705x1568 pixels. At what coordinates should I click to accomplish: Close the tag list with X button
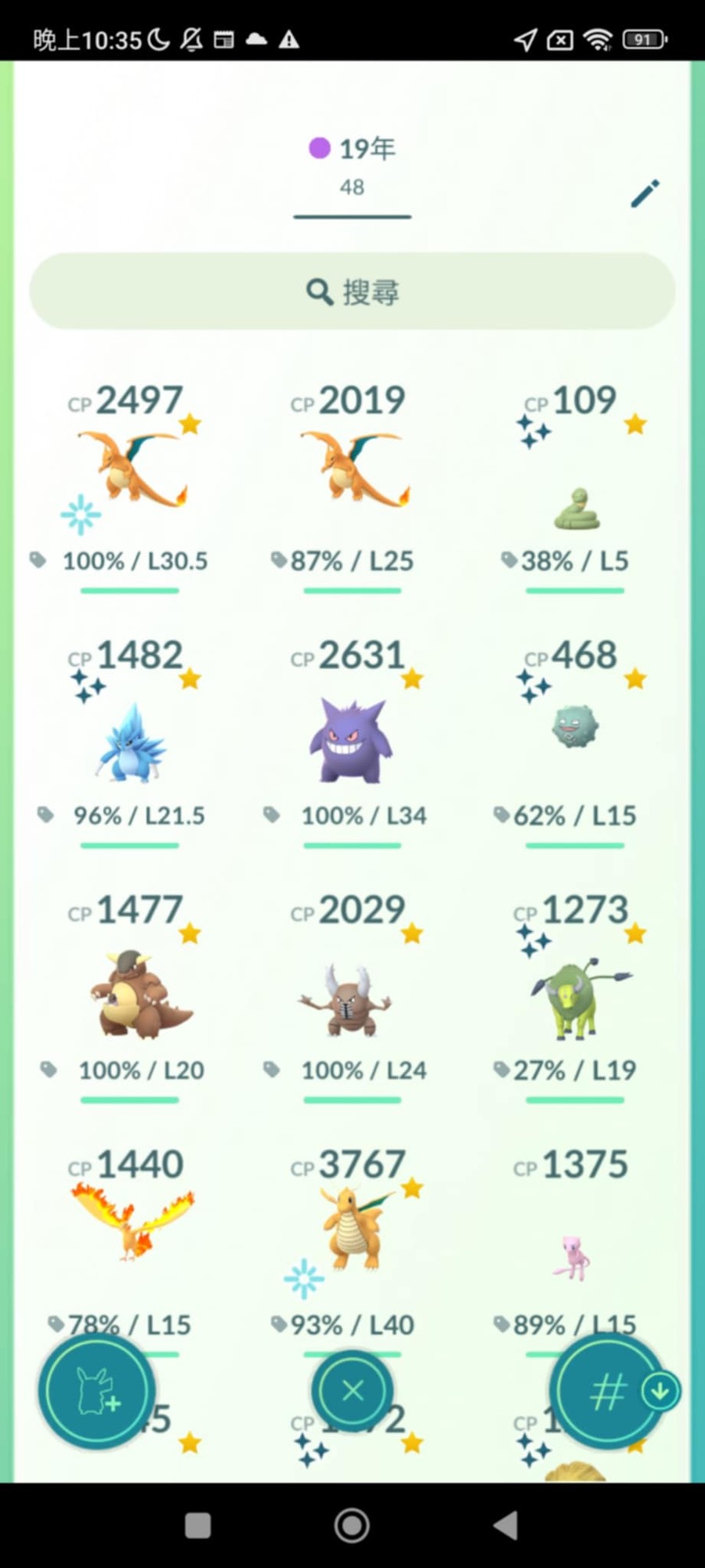pyautogui.click(x=352, y=1391)
